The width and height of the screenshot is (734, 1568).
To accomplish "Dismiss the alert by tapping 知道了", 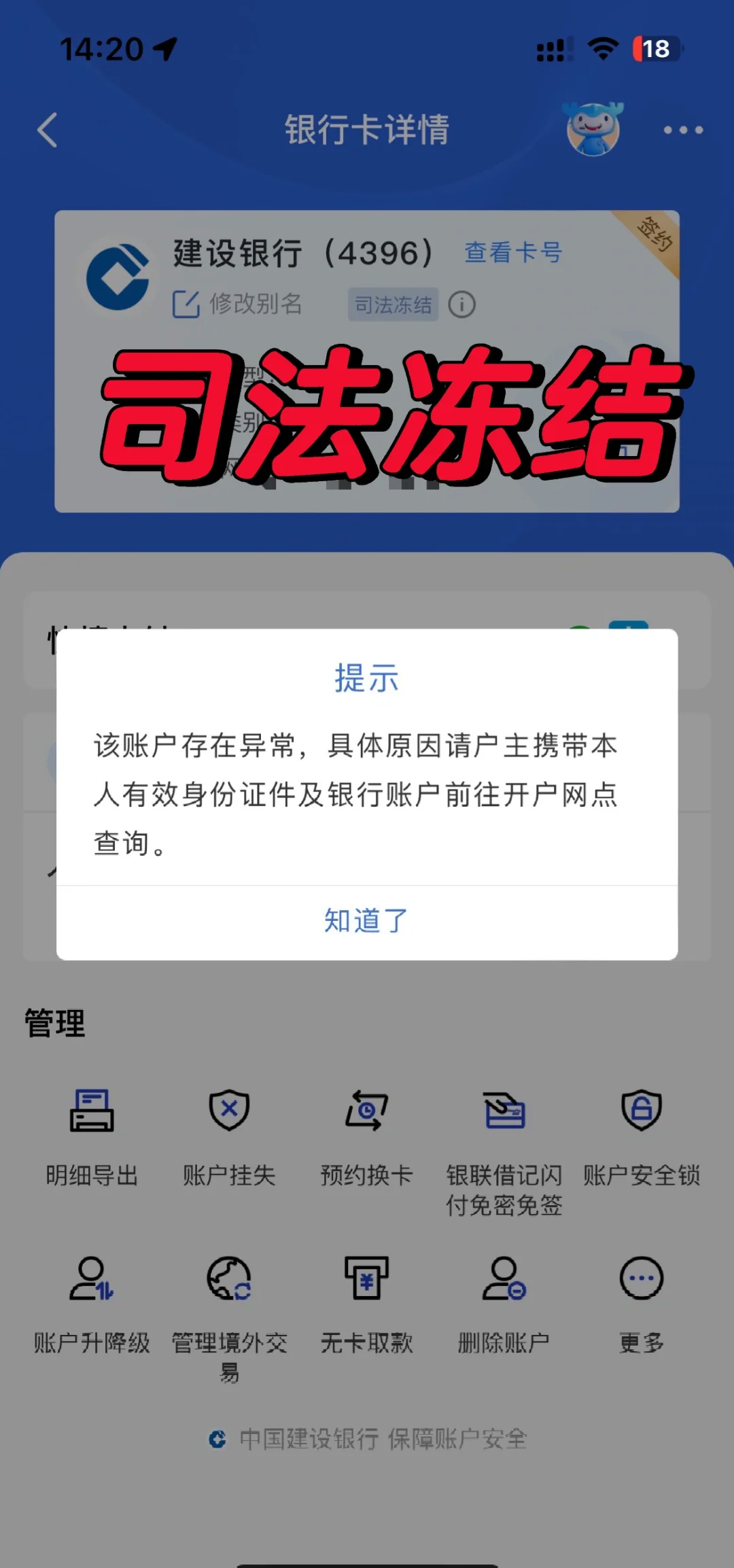I will 366,922.
